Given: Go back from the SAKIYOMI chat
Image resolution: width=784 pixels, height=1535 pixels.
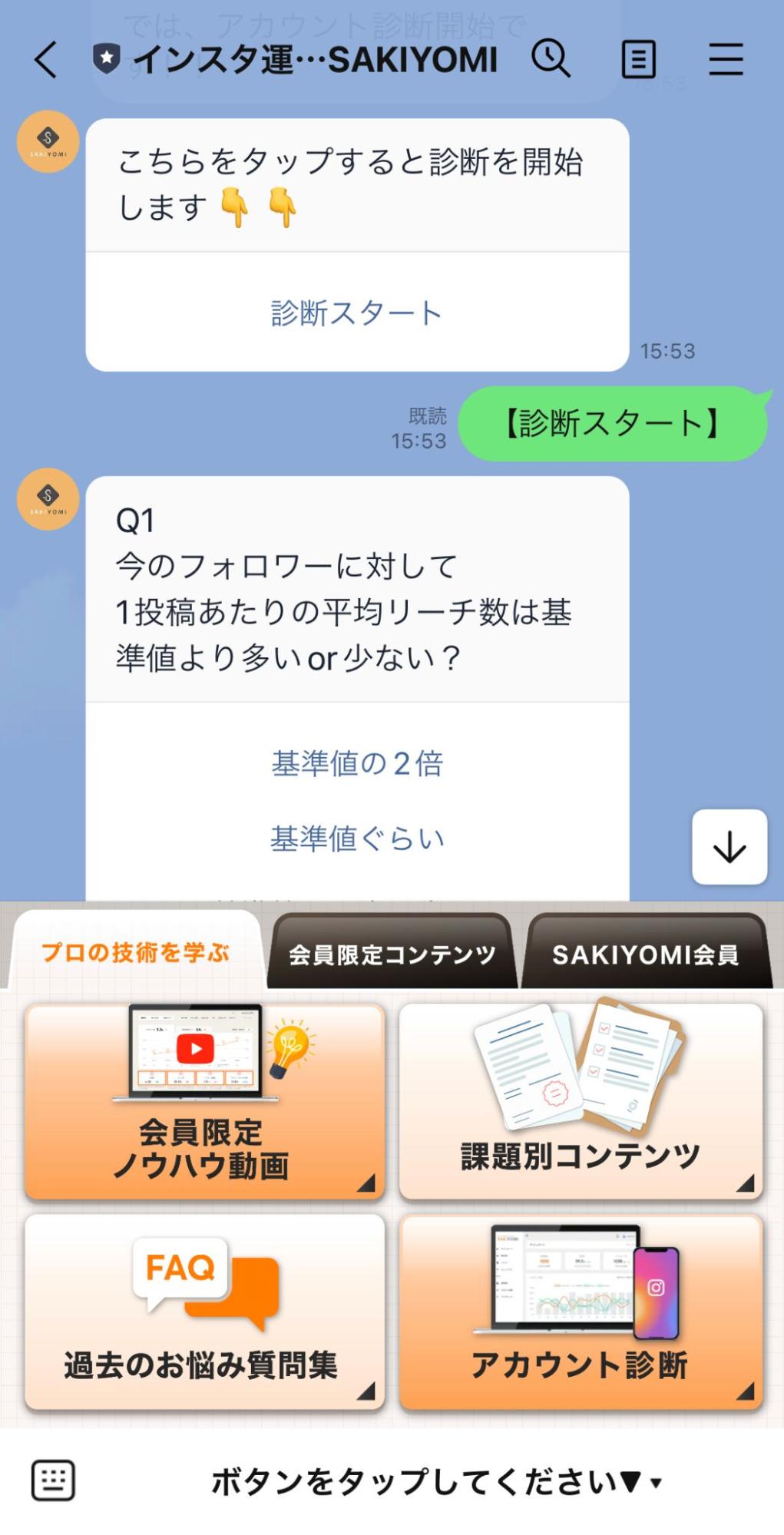Looking at the screenshot, I should coord(46,60).
